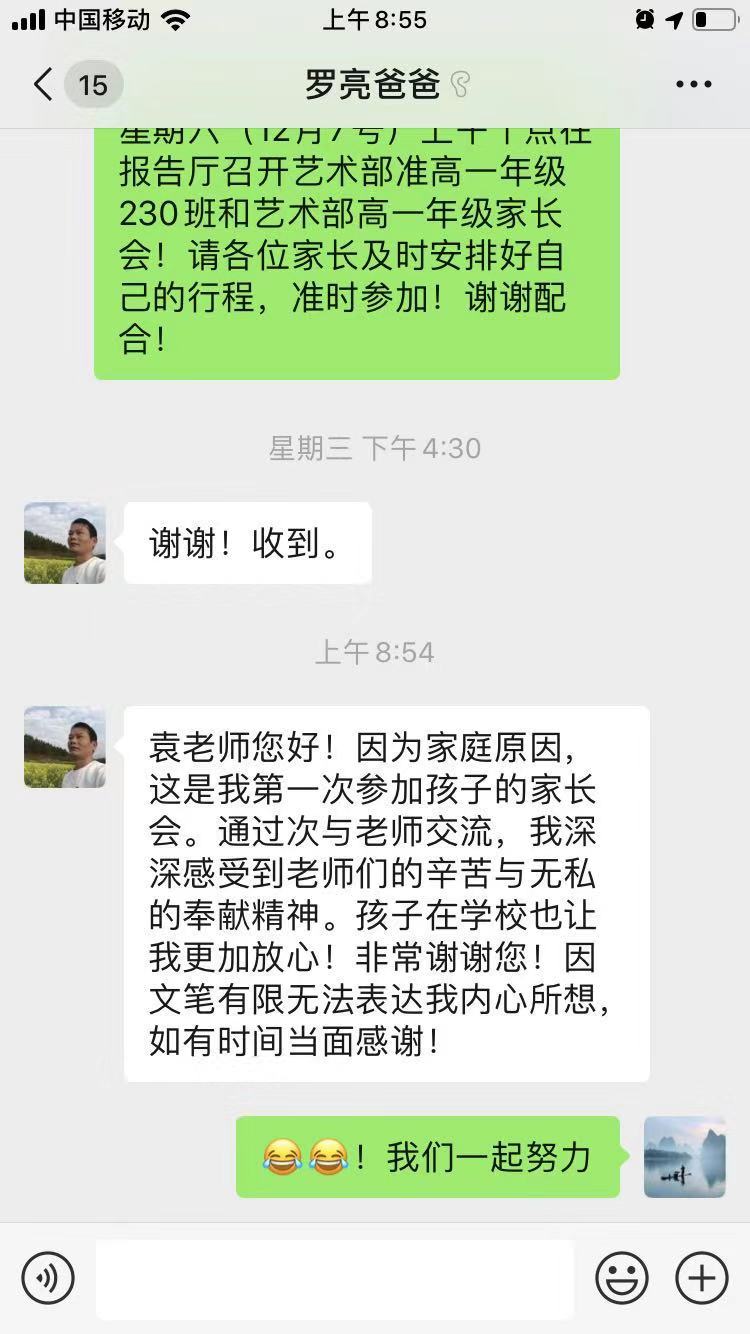Switch to voice message input
The width and height of the screenshot is (750, 1334).
48,1278
